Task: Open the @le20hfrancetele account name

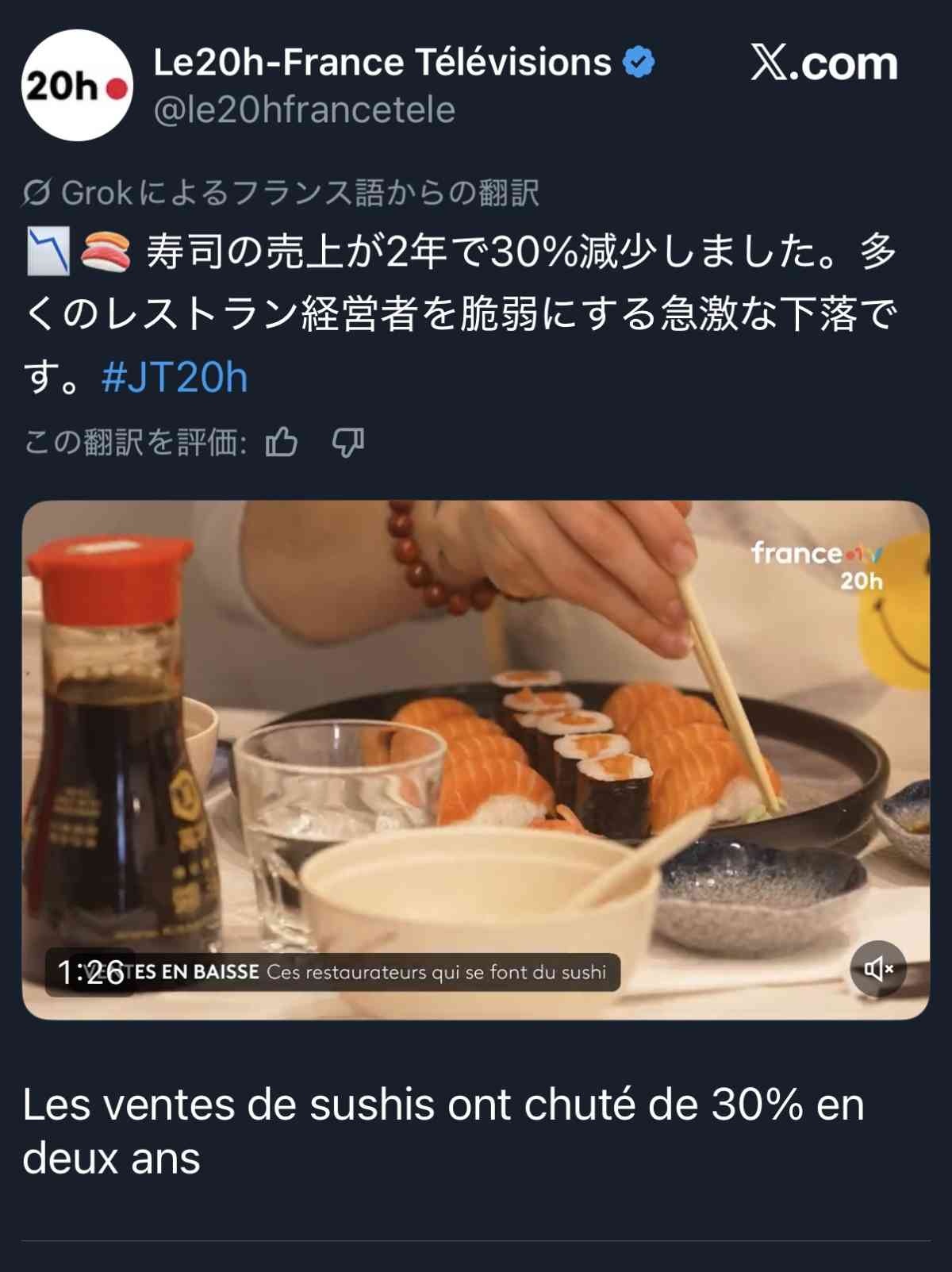Action: click(x=304, y=110)
